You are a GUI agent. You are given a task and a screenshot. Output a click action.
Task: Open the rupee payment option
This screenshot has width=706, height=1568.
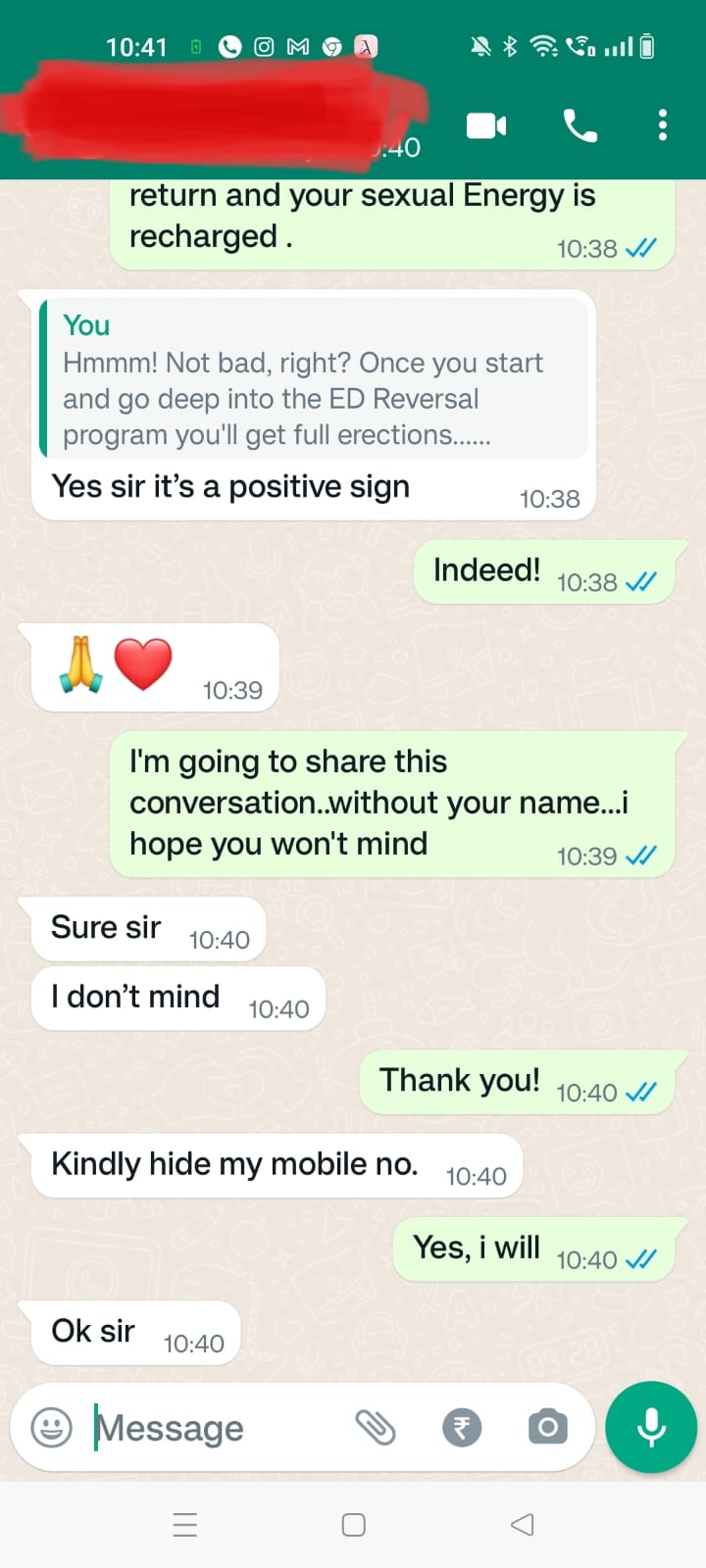[x=462, y=1427]
